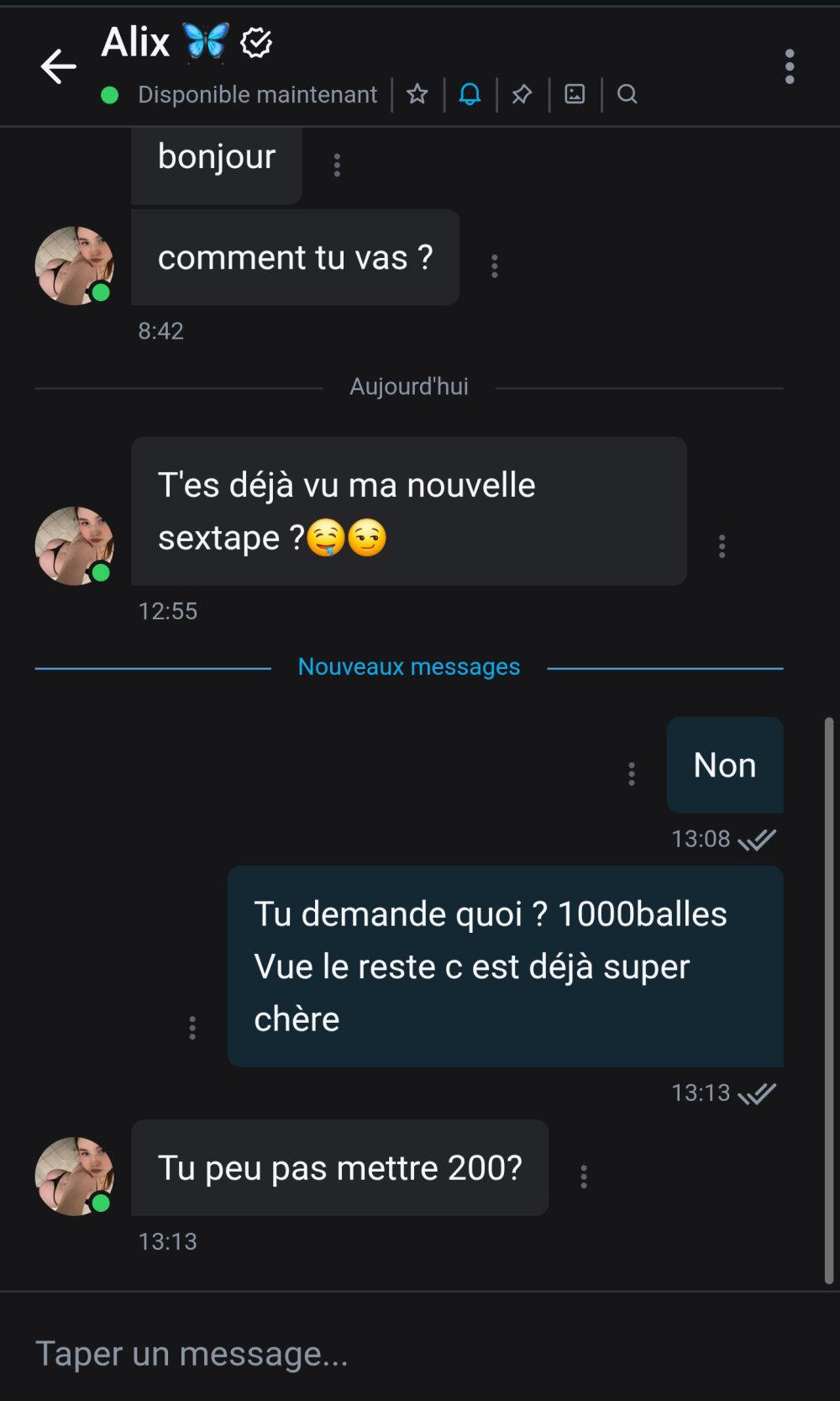Tap Alix's avatar beside "Tu peu pas mettre 200?"
This screenshot has height=1401, width=840.
click(74, 1176)
